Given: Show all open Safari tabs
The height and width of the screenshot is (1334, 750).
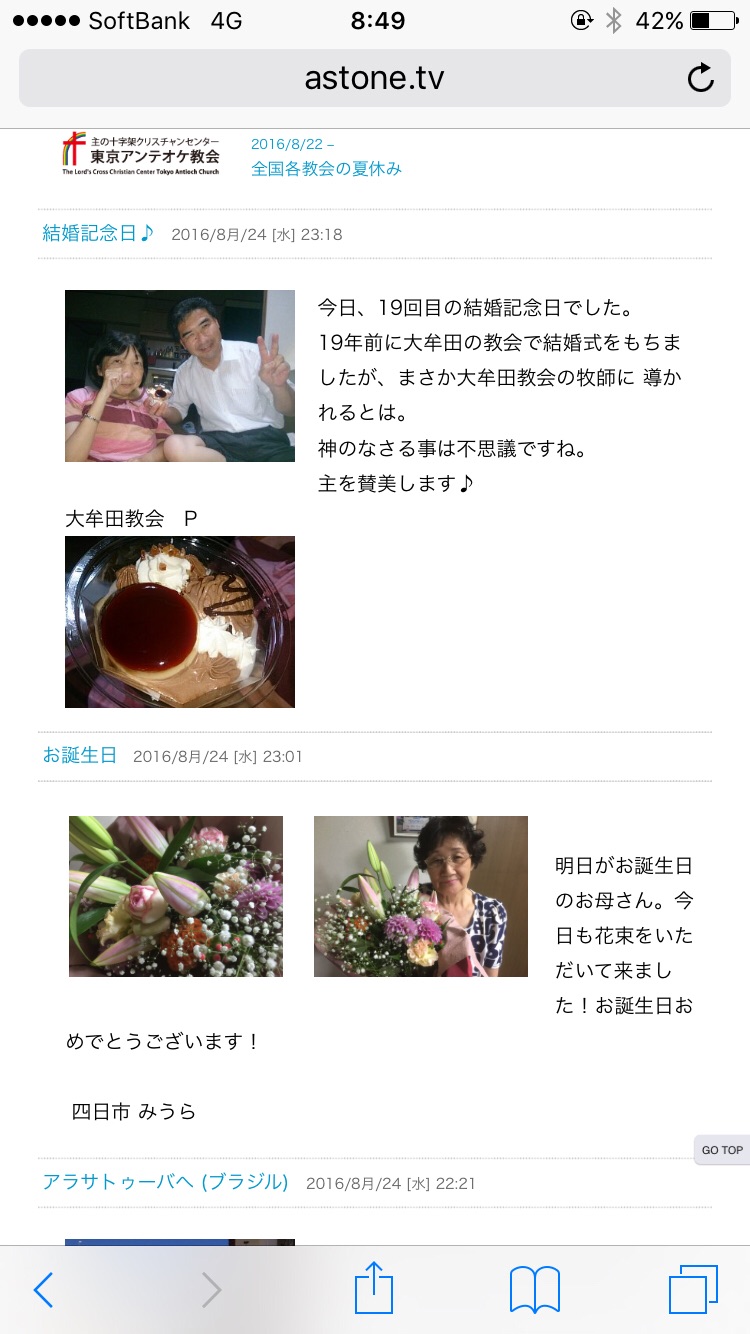Looking at the screenshot, I should click(x=693, y=1290).
